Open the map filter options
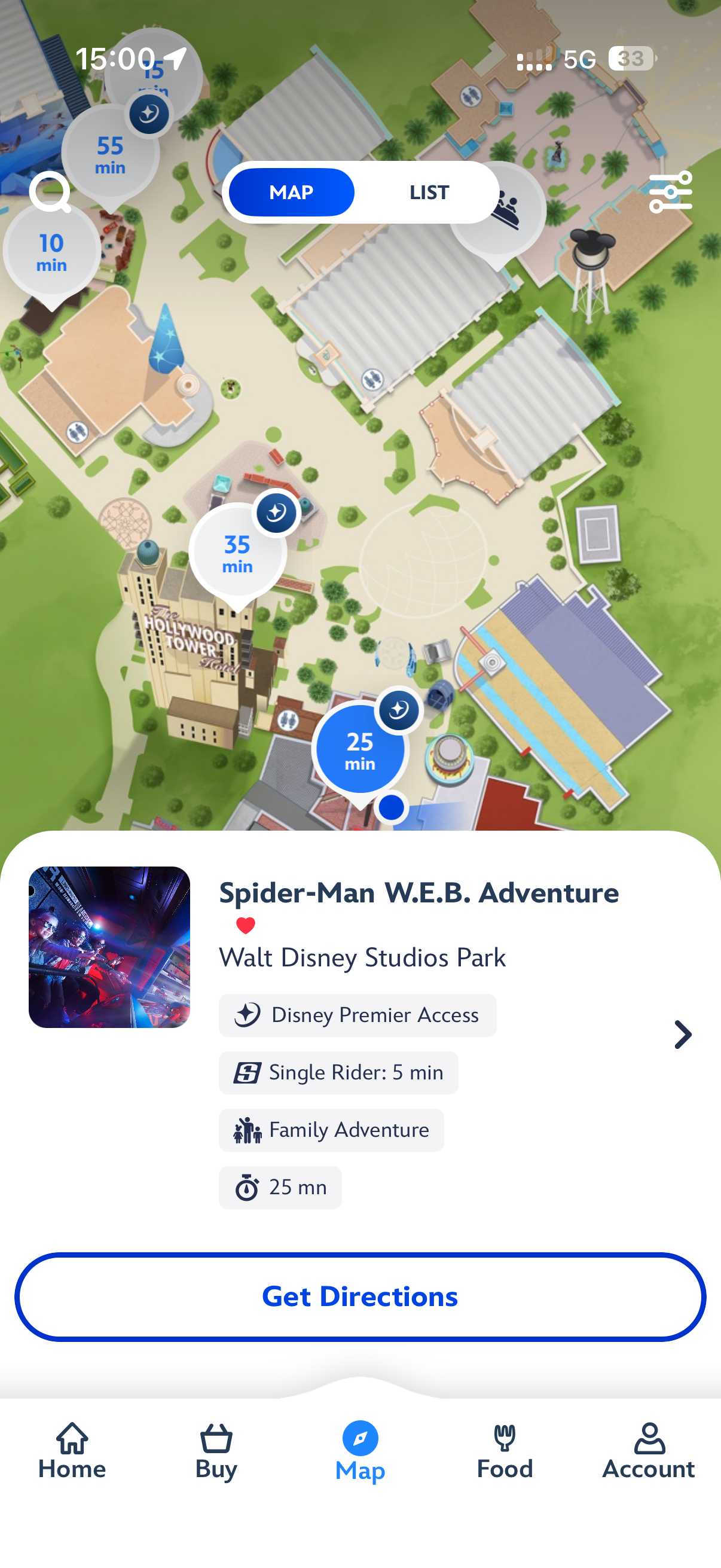Viewport: 721px width, 1568px height. 671,191
